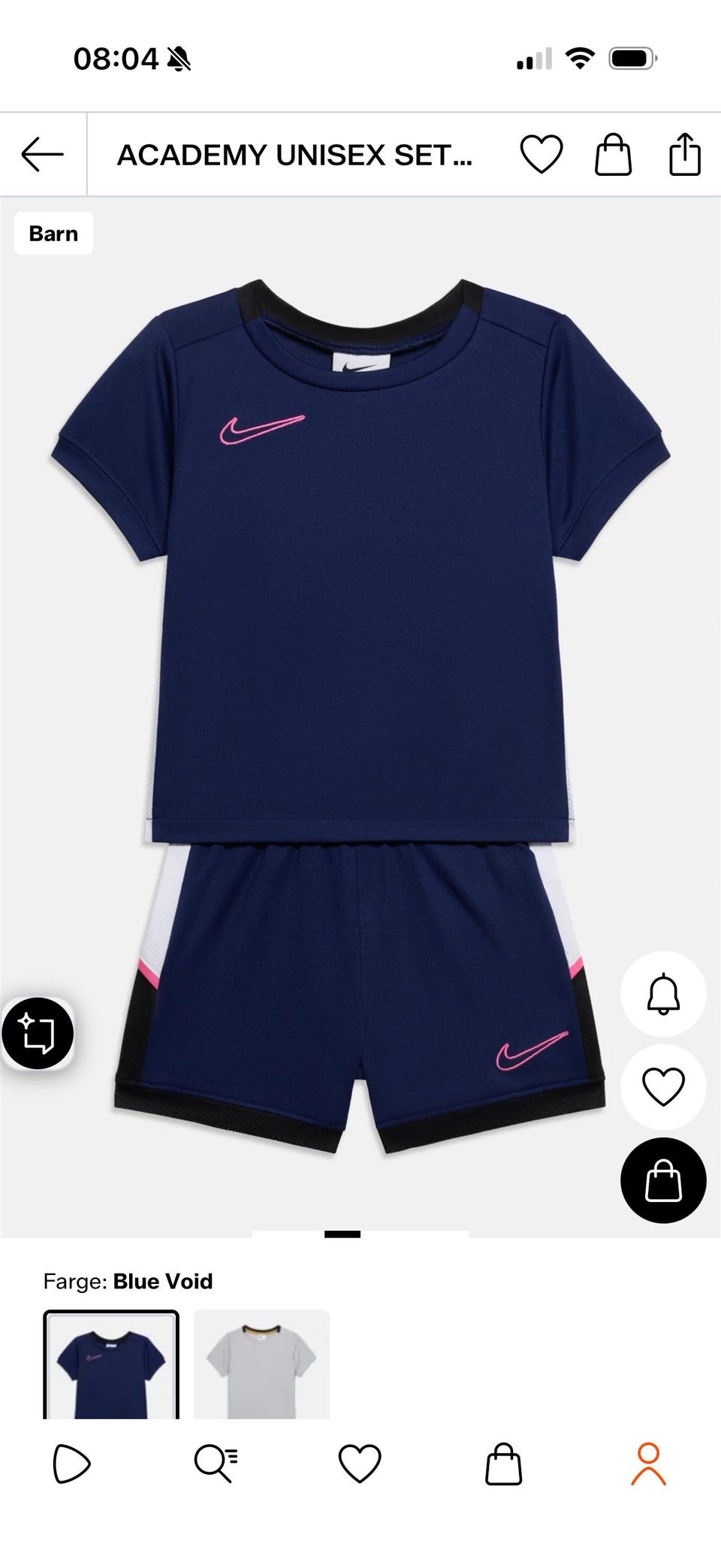
Task: Select the Blue Void color swatch
Action: pos(111,1364)
